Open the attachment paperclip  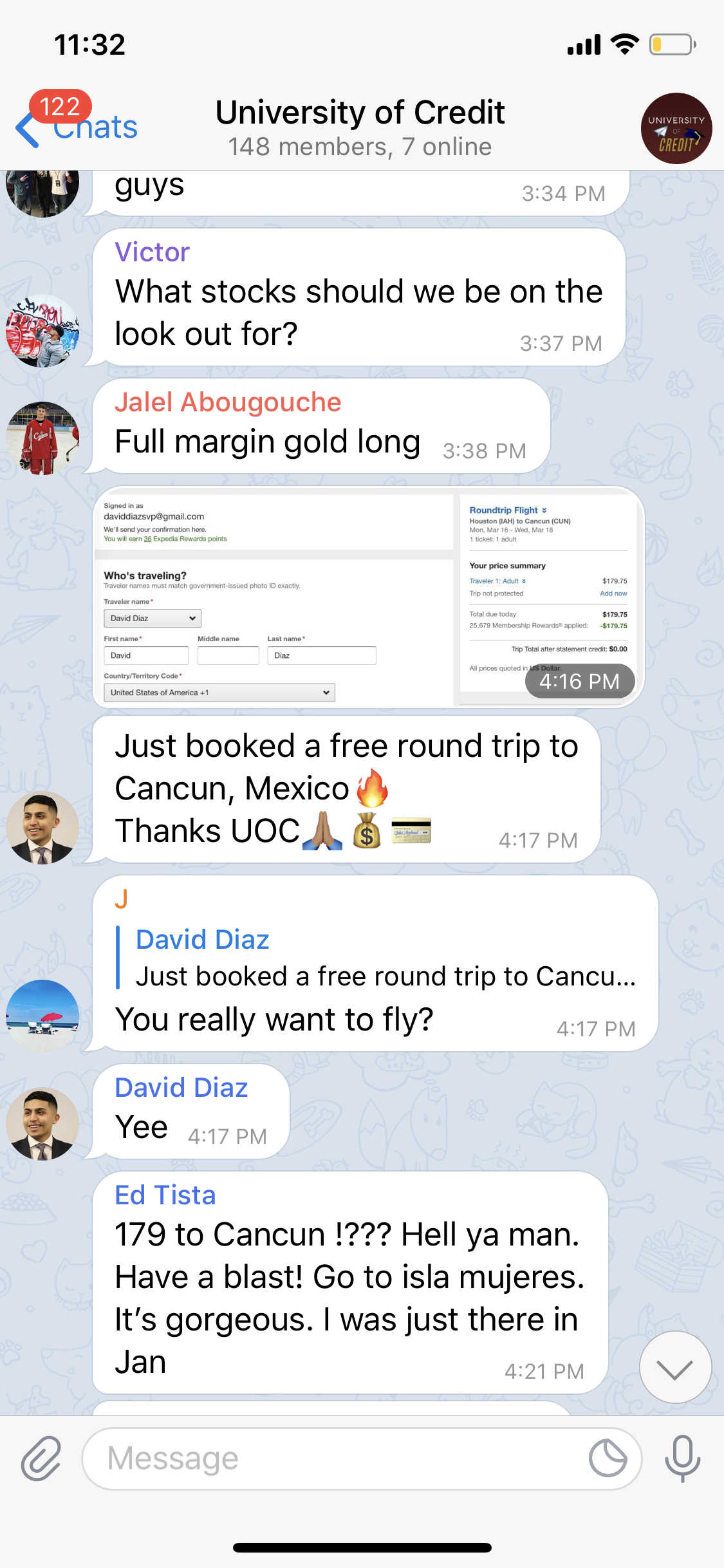point(41,1459)
